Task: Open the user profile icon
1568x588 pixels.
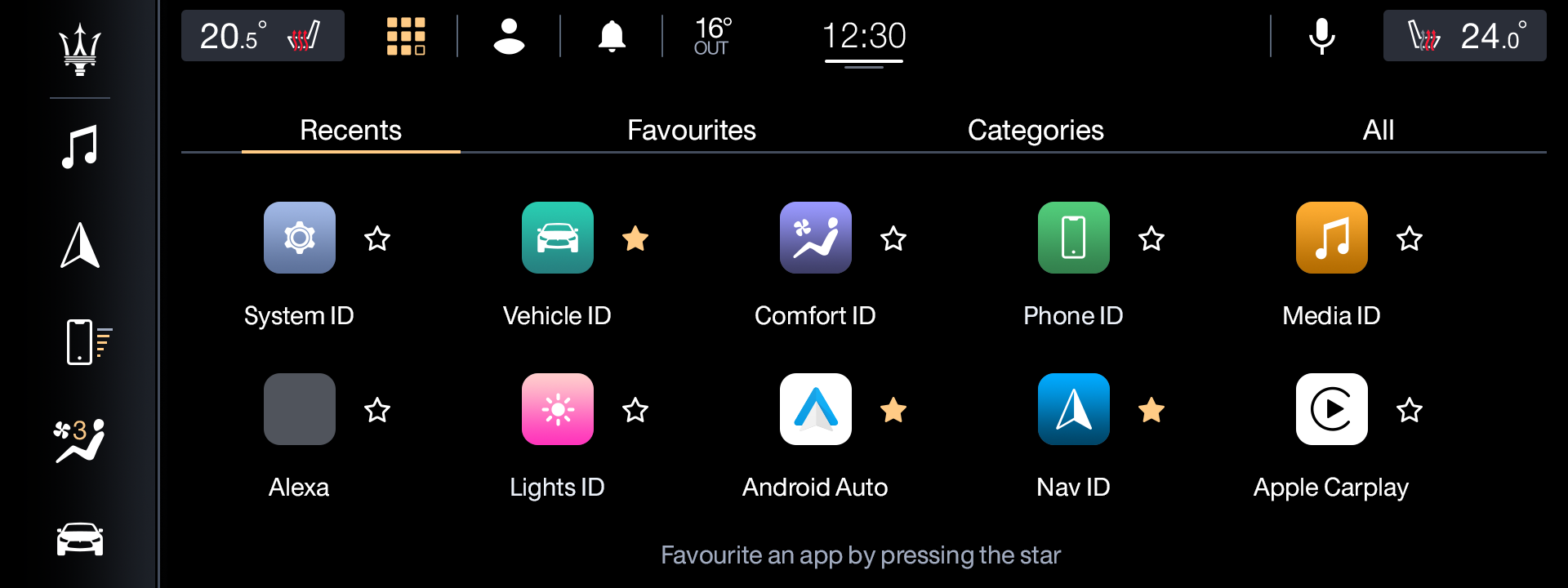Action: coord(509,36)
